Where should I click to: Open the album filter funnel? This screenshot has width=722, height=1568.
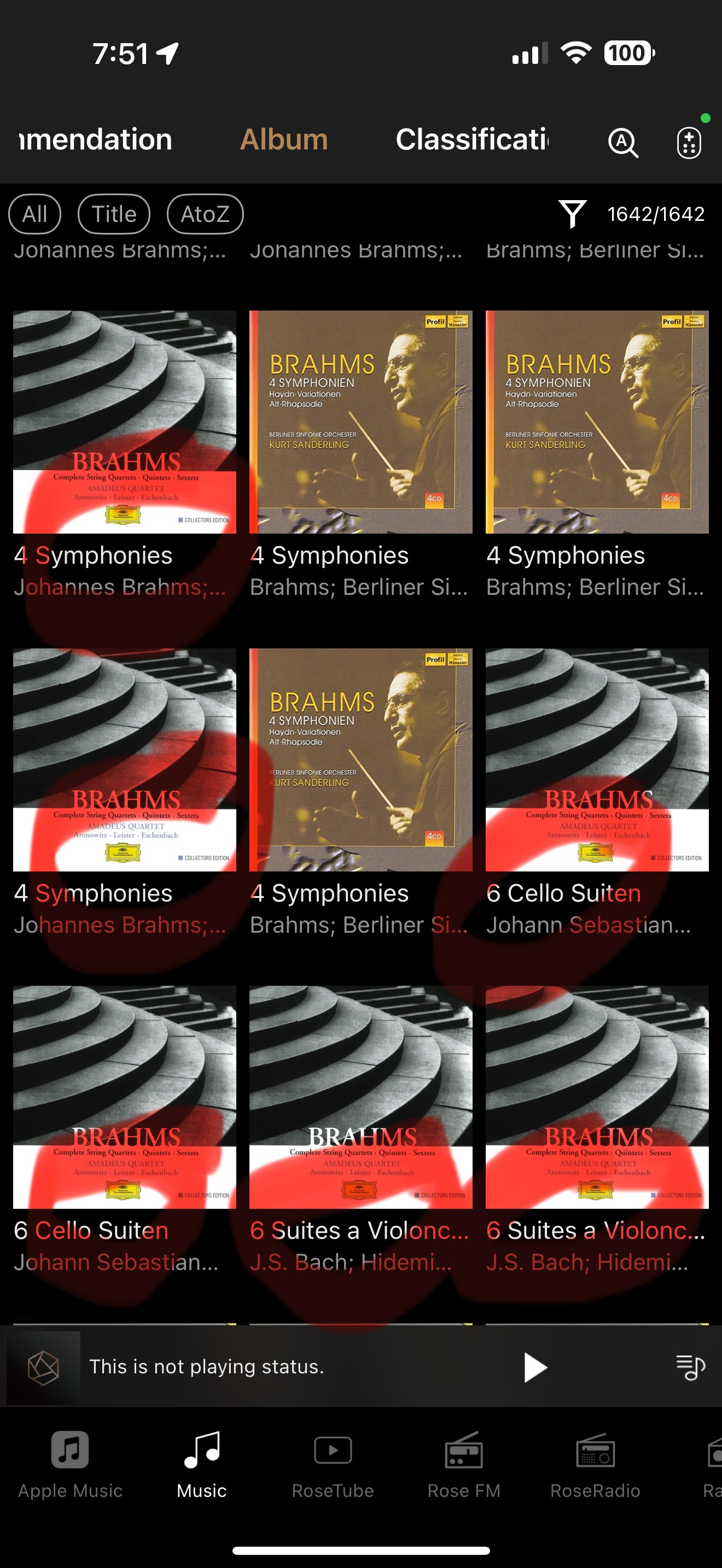572,214
